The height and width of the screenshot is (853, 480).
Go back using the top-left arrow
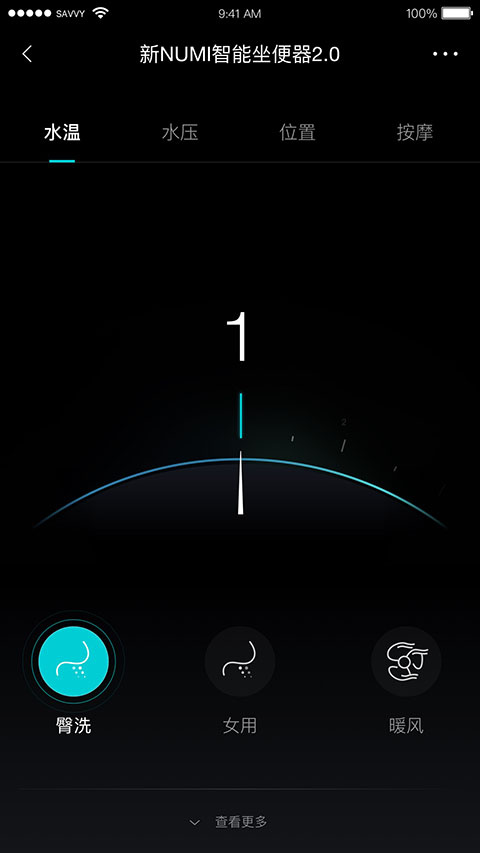tap(27, 54)
